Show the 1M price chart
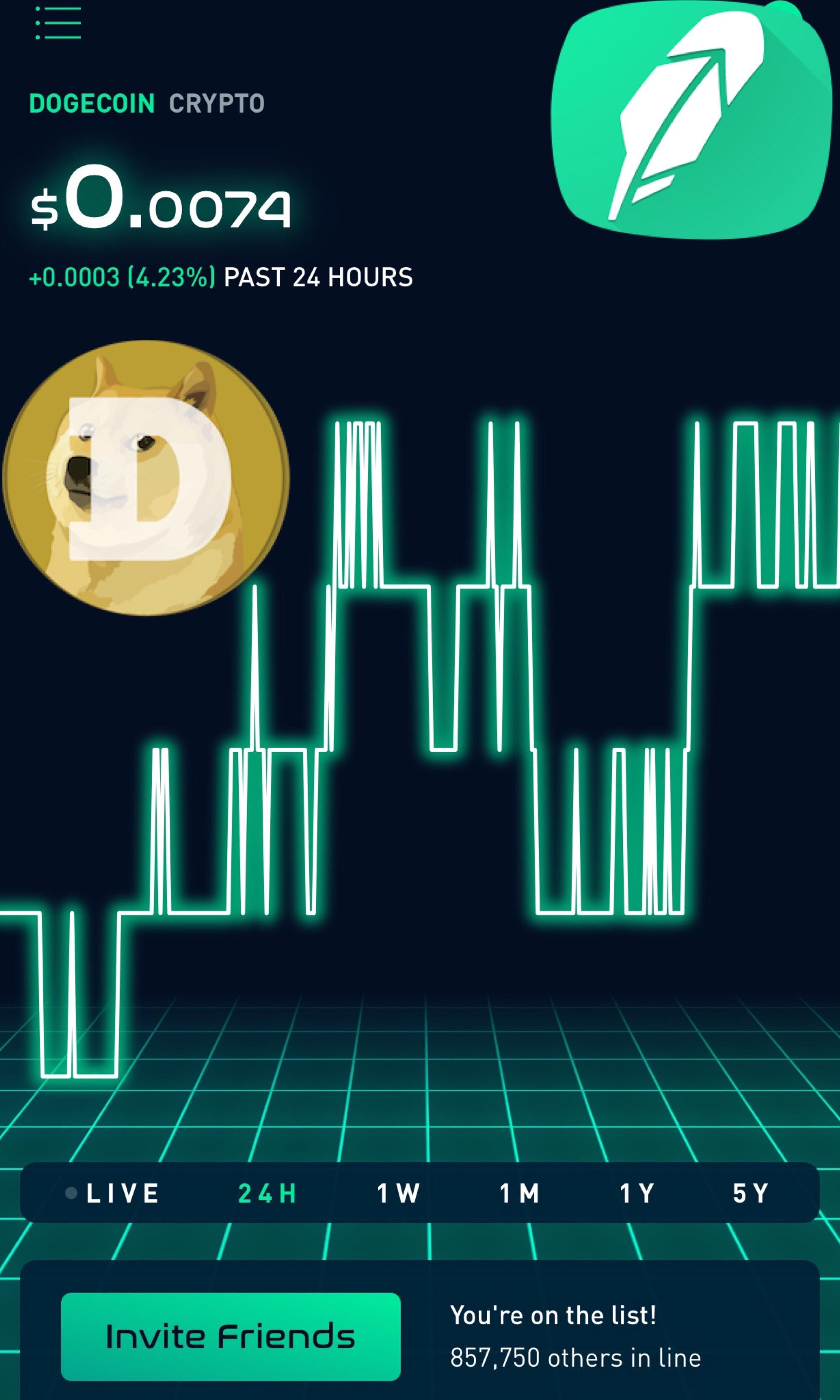 (x=519, y=1194)
